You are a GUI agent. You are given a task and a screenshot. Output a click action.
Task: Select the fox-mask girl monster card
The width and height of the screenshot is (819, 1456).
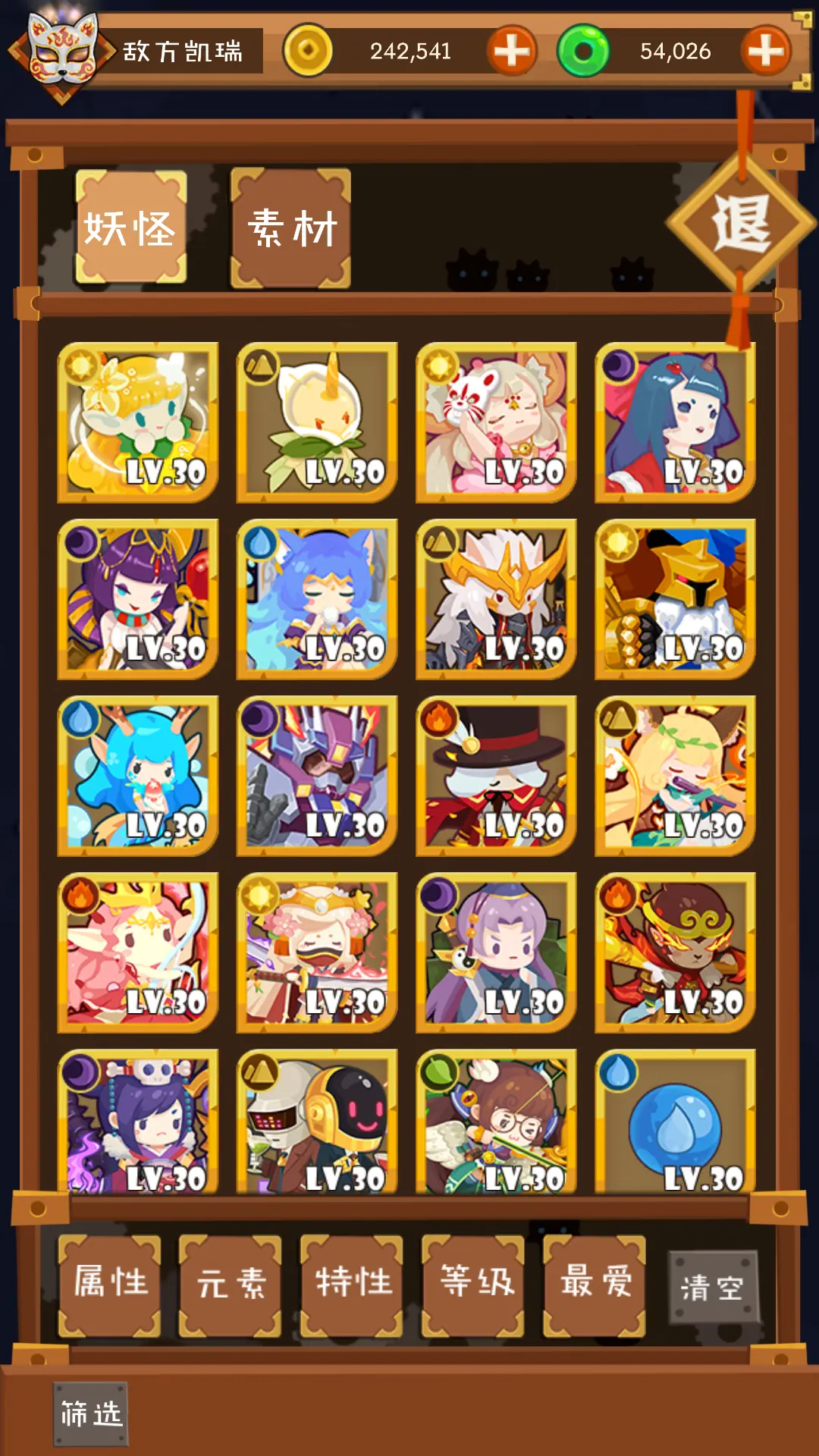pos(496,422)
